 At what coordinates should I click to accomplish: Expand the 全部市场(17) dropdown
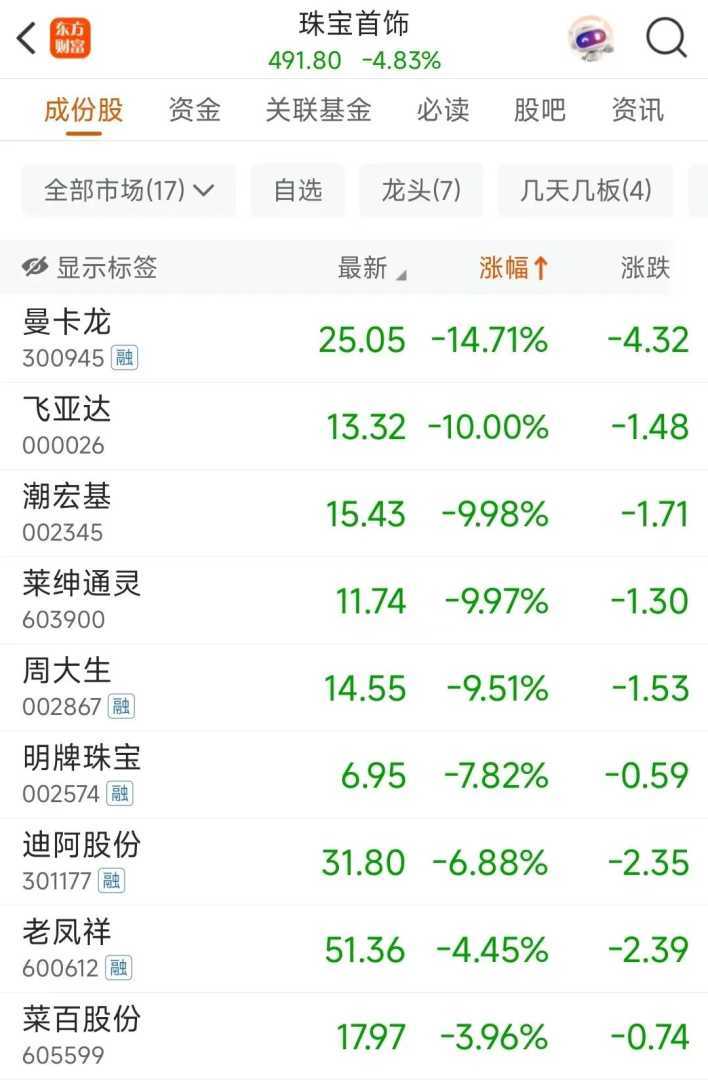[129, 190]
